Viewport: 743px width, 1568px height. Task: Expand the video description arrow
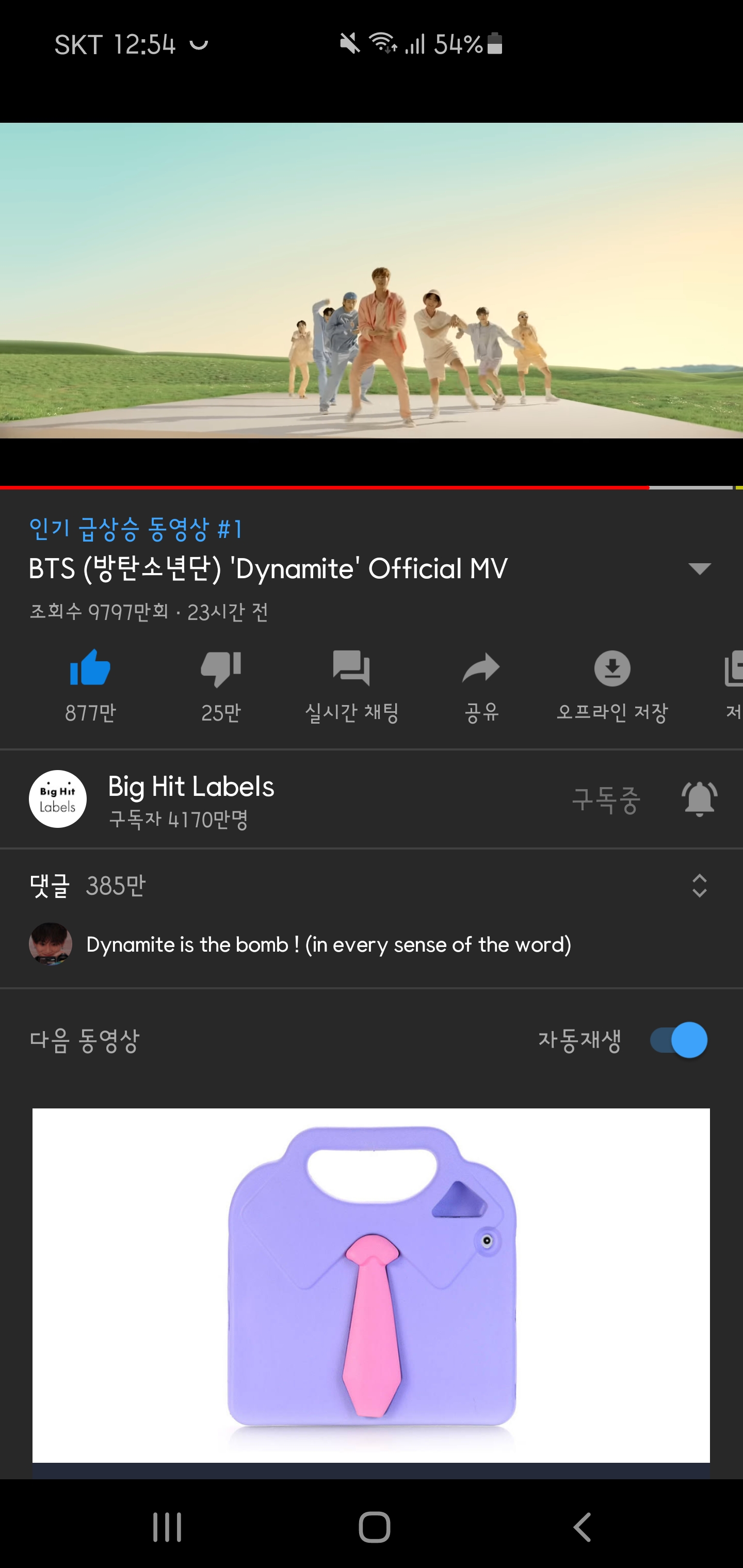point(699,569)
